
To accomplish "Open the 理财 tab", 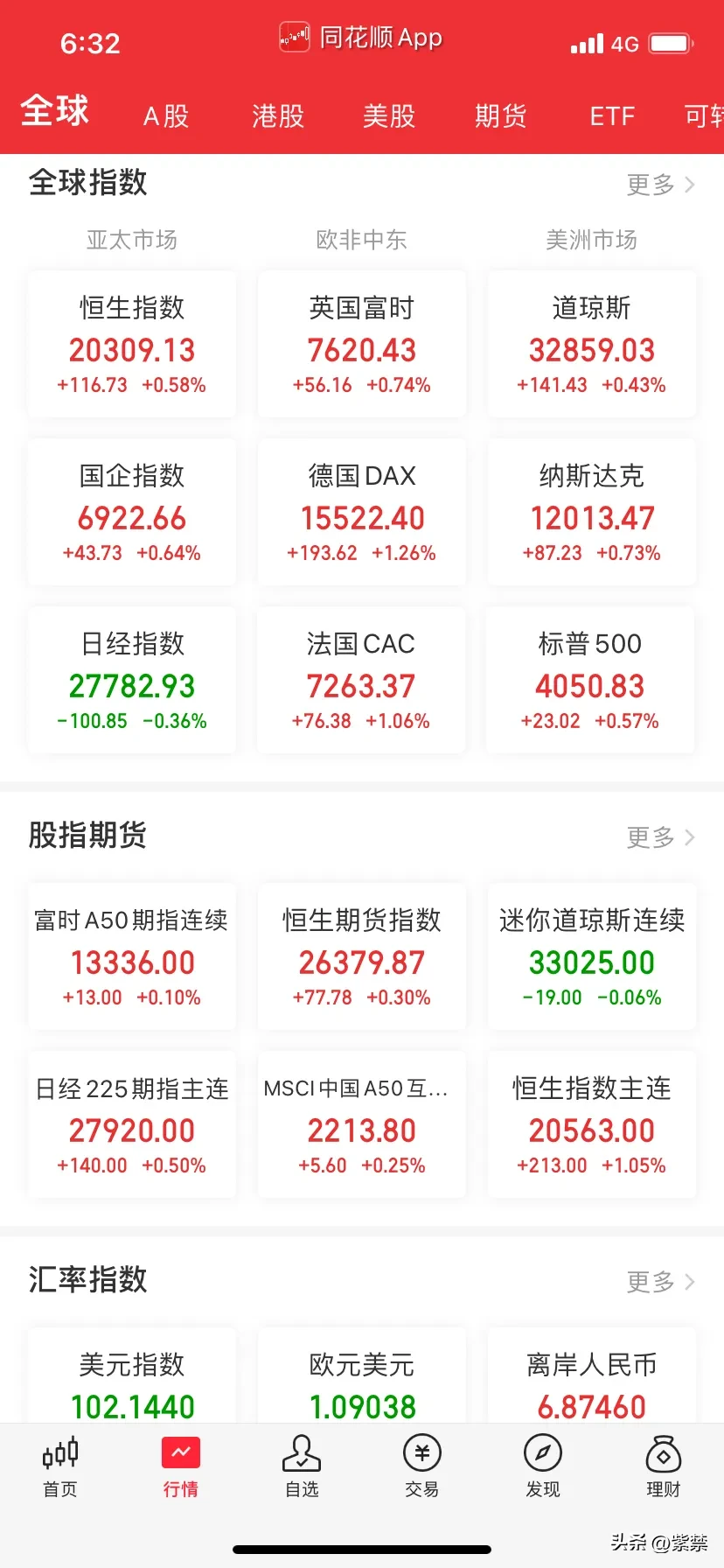I will tap(664, 1467).
